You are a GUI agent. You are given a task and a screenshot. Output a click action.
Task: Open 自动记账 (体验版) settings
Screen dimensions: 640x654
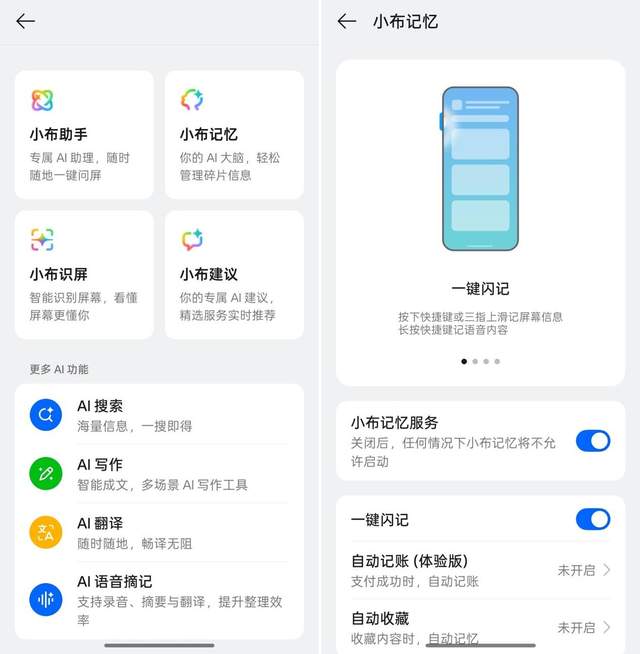[x=480, y=570]
